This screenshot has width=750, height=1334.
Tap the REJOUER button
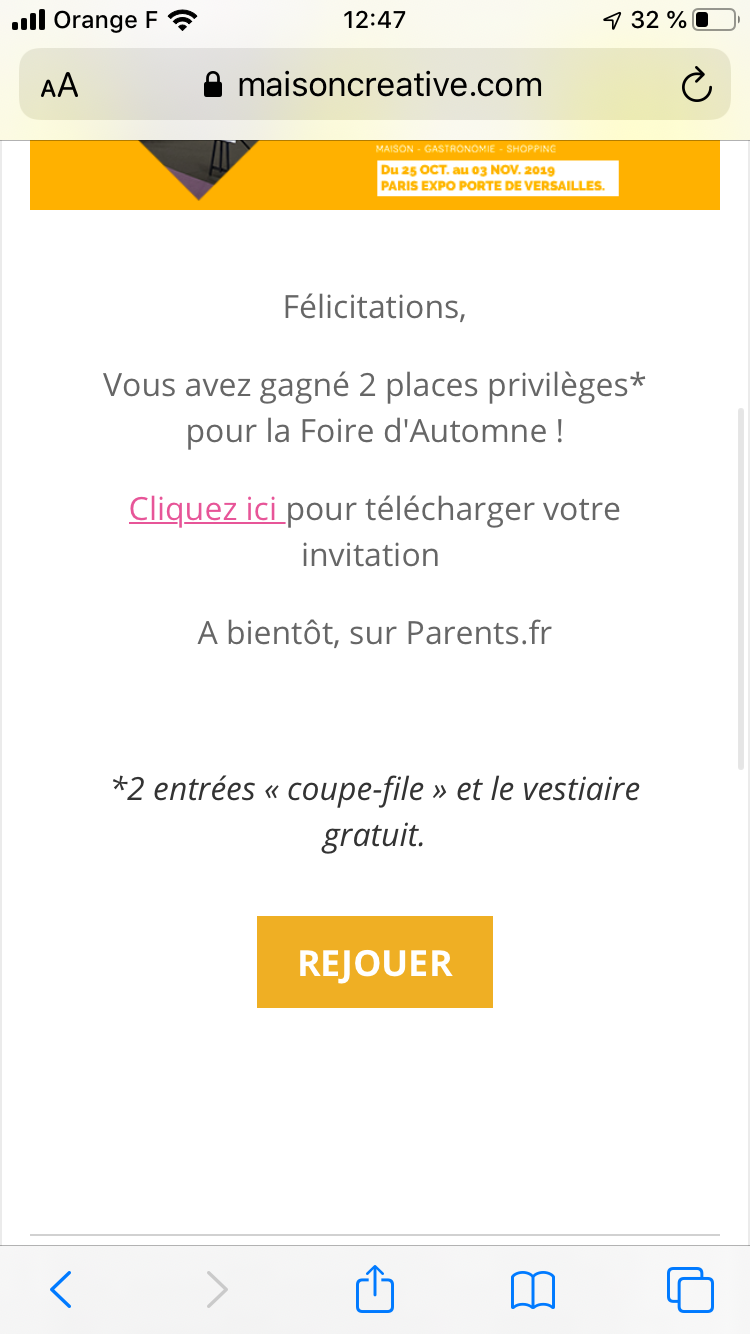[375, 962]
